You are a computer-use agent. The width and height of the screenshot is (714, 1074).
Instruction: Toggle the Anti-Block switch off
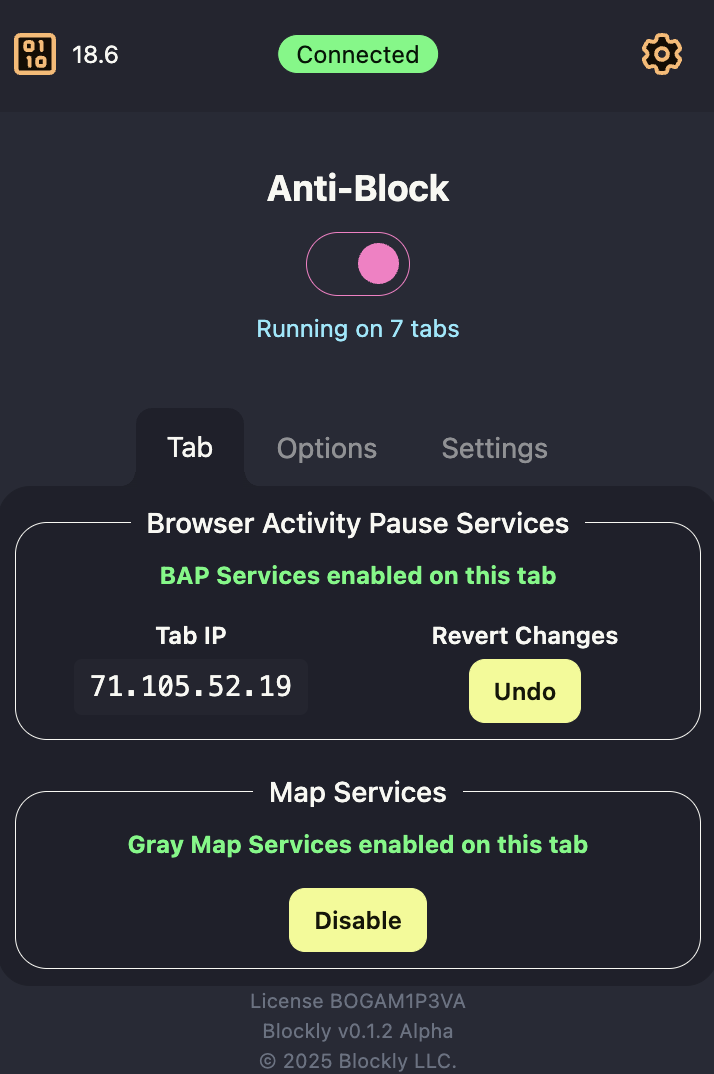click(x=358, y=264)
